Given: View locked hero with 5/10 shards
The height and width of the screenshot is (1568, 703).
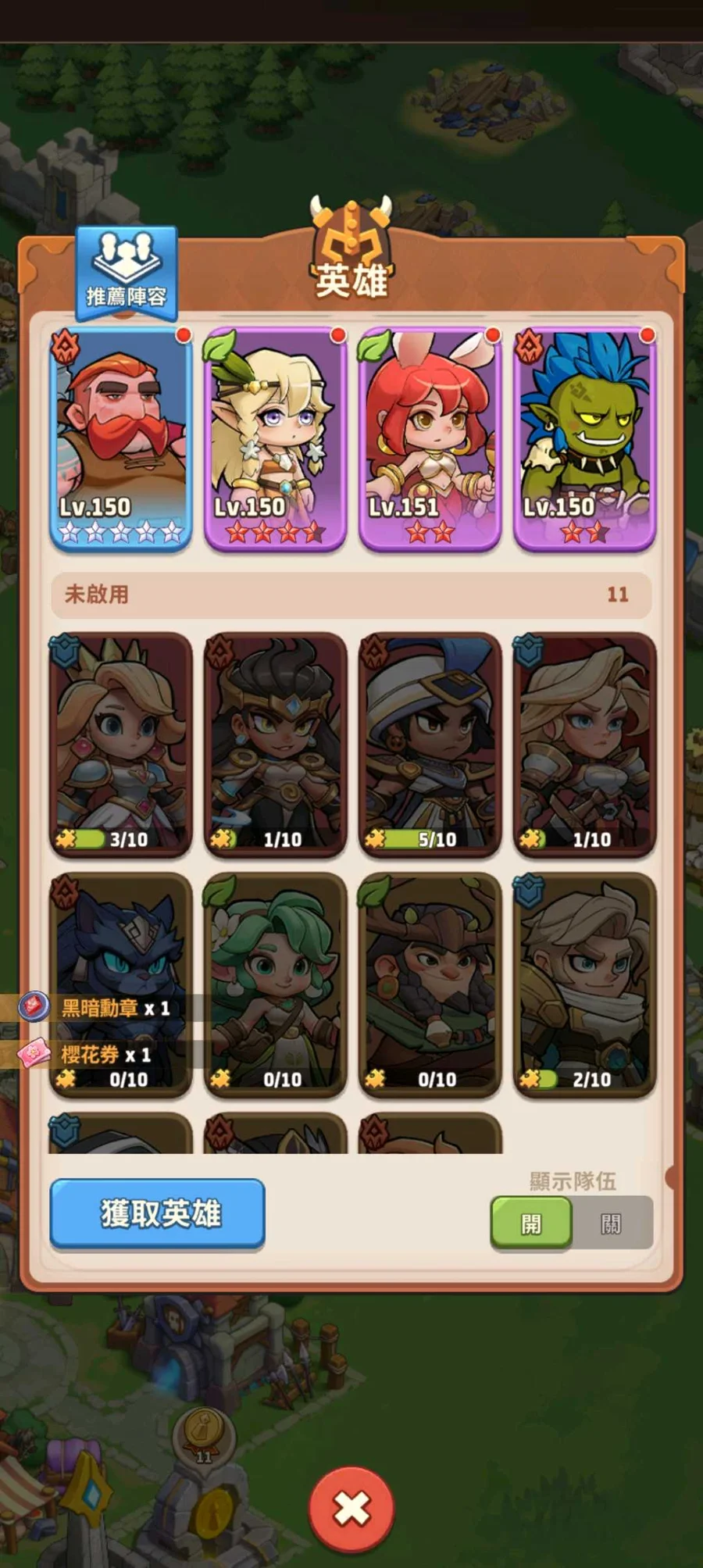Looking at the screenshot, I should point(430,744).
